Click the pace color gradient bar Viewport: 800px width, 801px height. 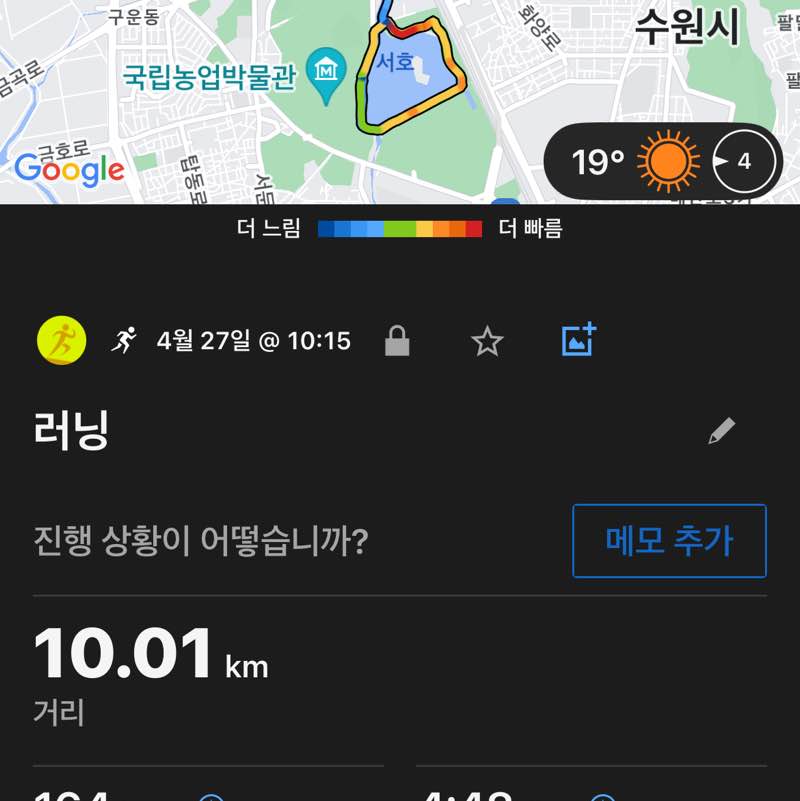tap(398, 229)
